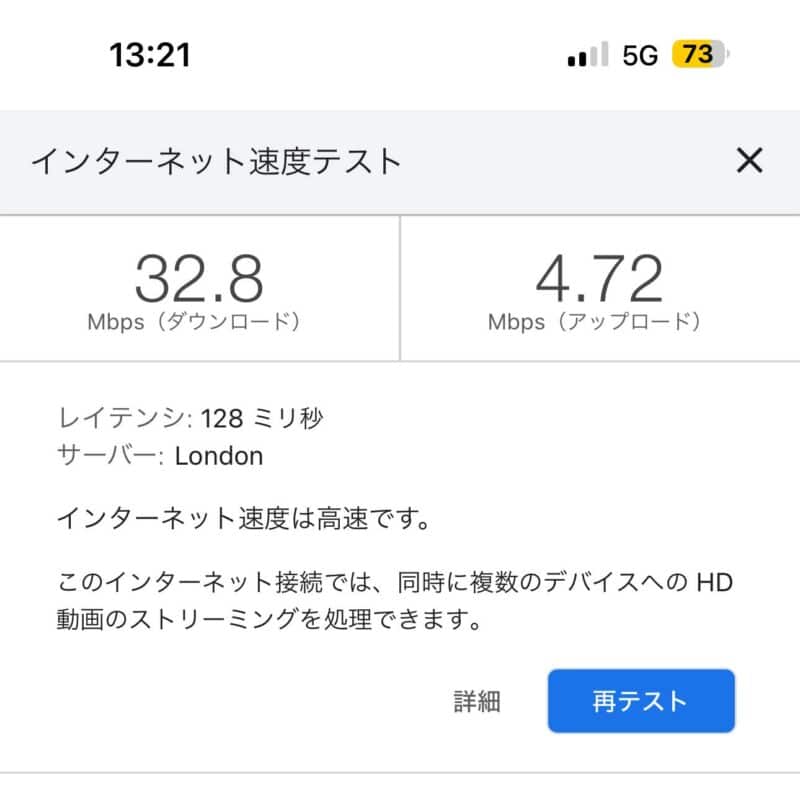Tap the 32.8 Mbps download result
Screen dimensions: 800x809
(198, 277)
